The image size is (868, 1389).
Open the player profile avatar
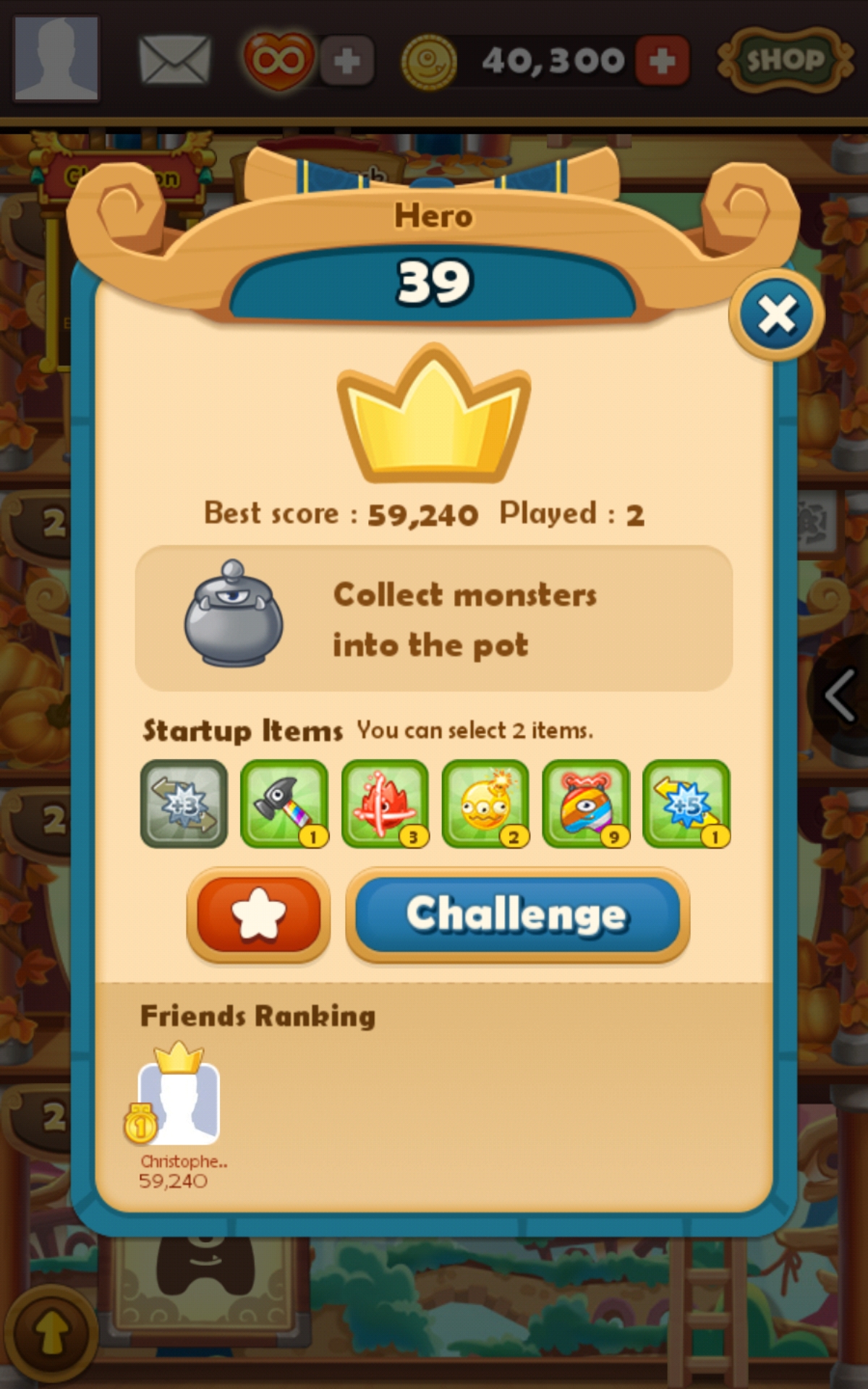click(x=56, y=58)
